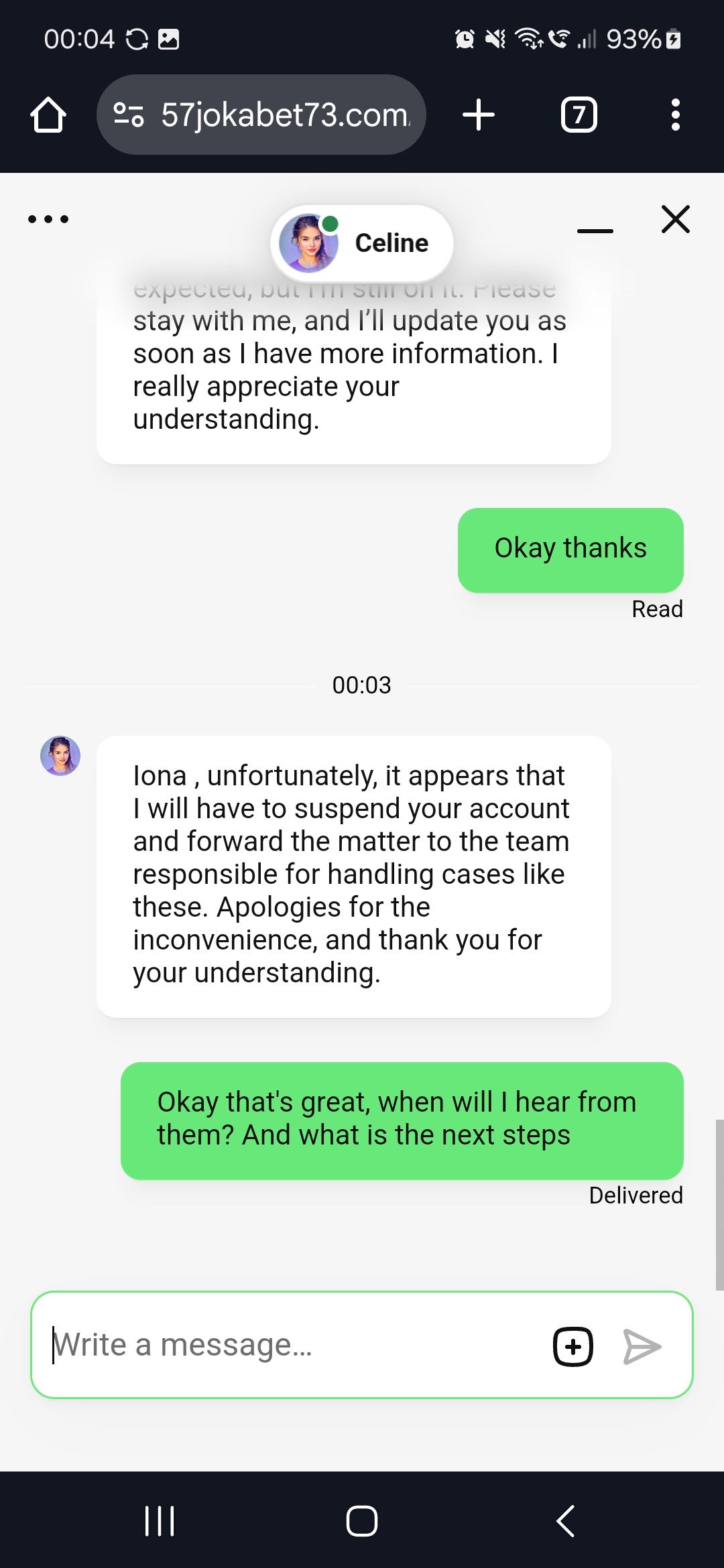
Task: Open the chat options three-dot menu
Action: [48, 219]
